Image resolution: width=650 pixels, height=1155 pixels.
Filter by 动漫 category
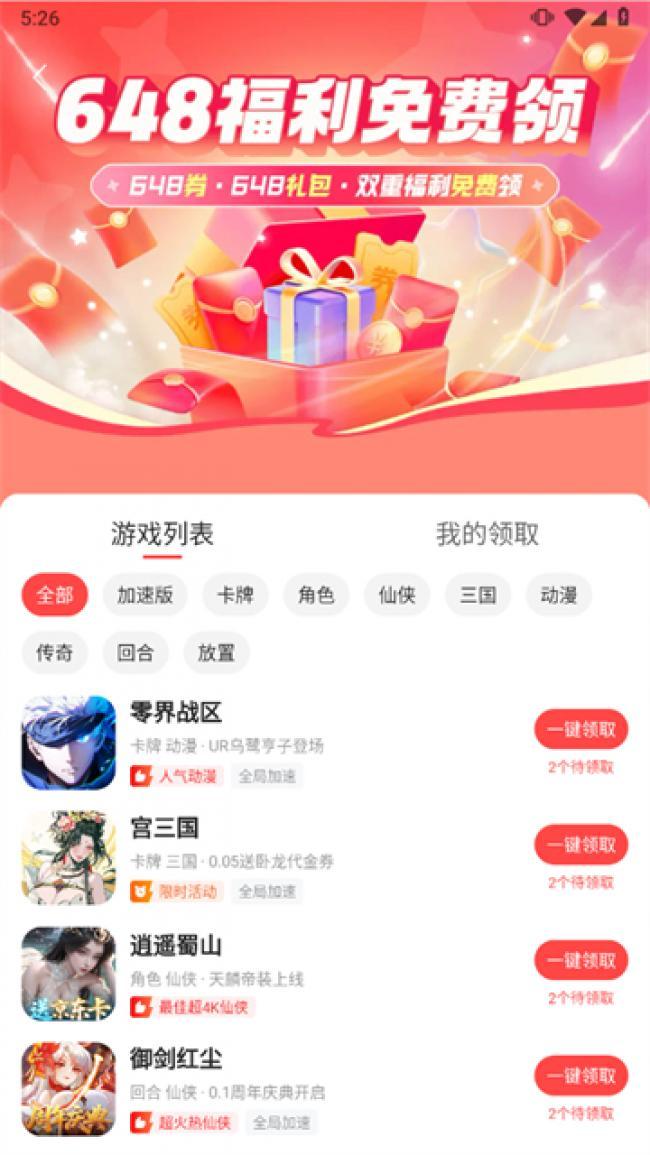(x=558, y=596)
